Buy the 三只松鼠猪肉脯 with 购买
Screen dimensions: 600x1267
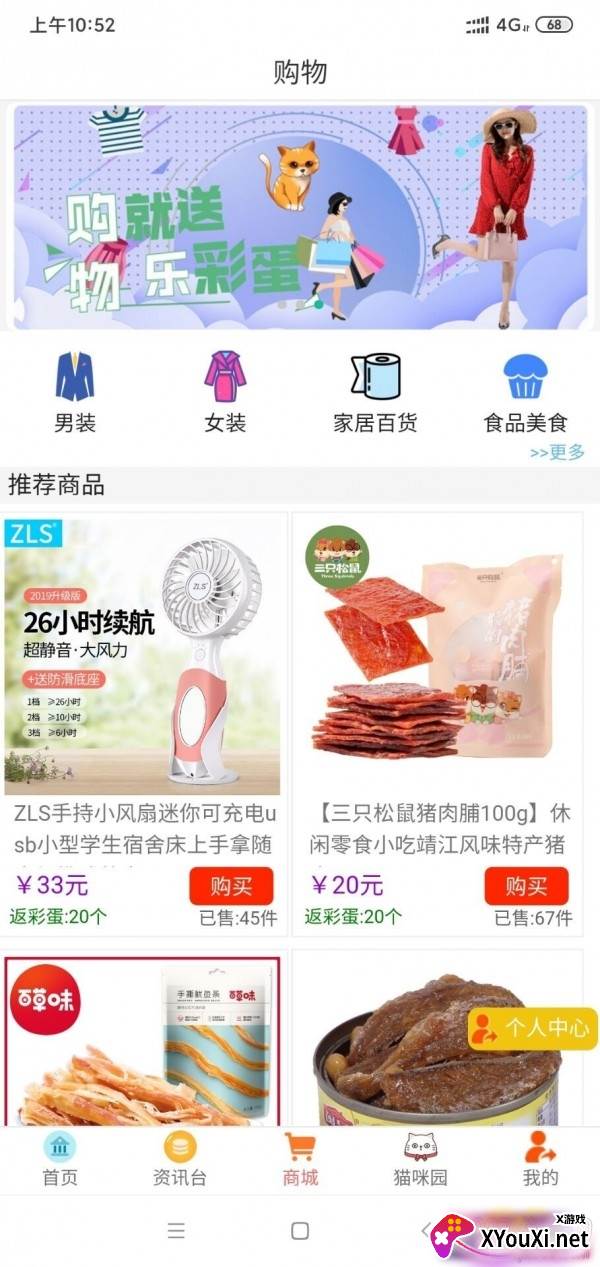click(526, 886)
